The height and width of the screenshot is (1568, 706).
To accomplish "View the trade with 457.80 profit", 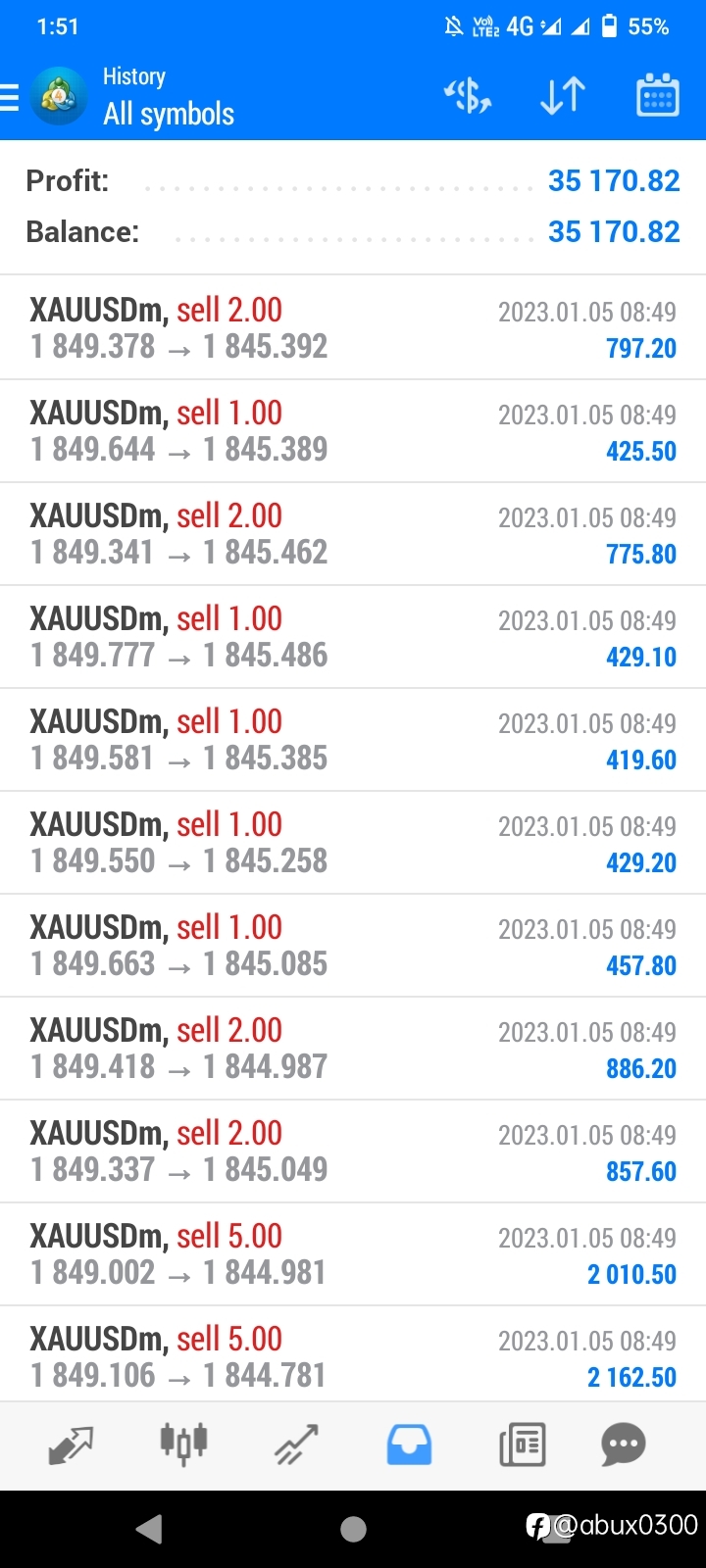I will 353,946.
